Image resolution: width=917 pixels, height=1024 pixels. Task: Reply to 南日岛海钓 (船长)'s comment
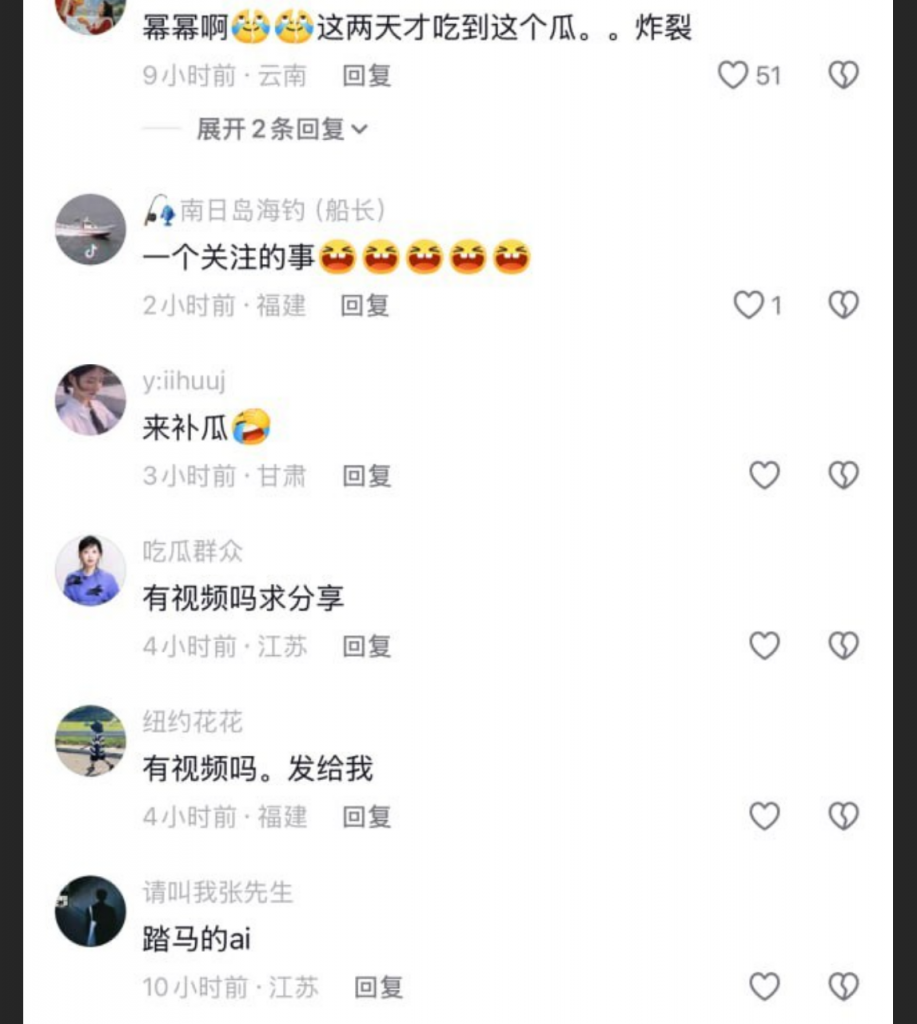365,305
